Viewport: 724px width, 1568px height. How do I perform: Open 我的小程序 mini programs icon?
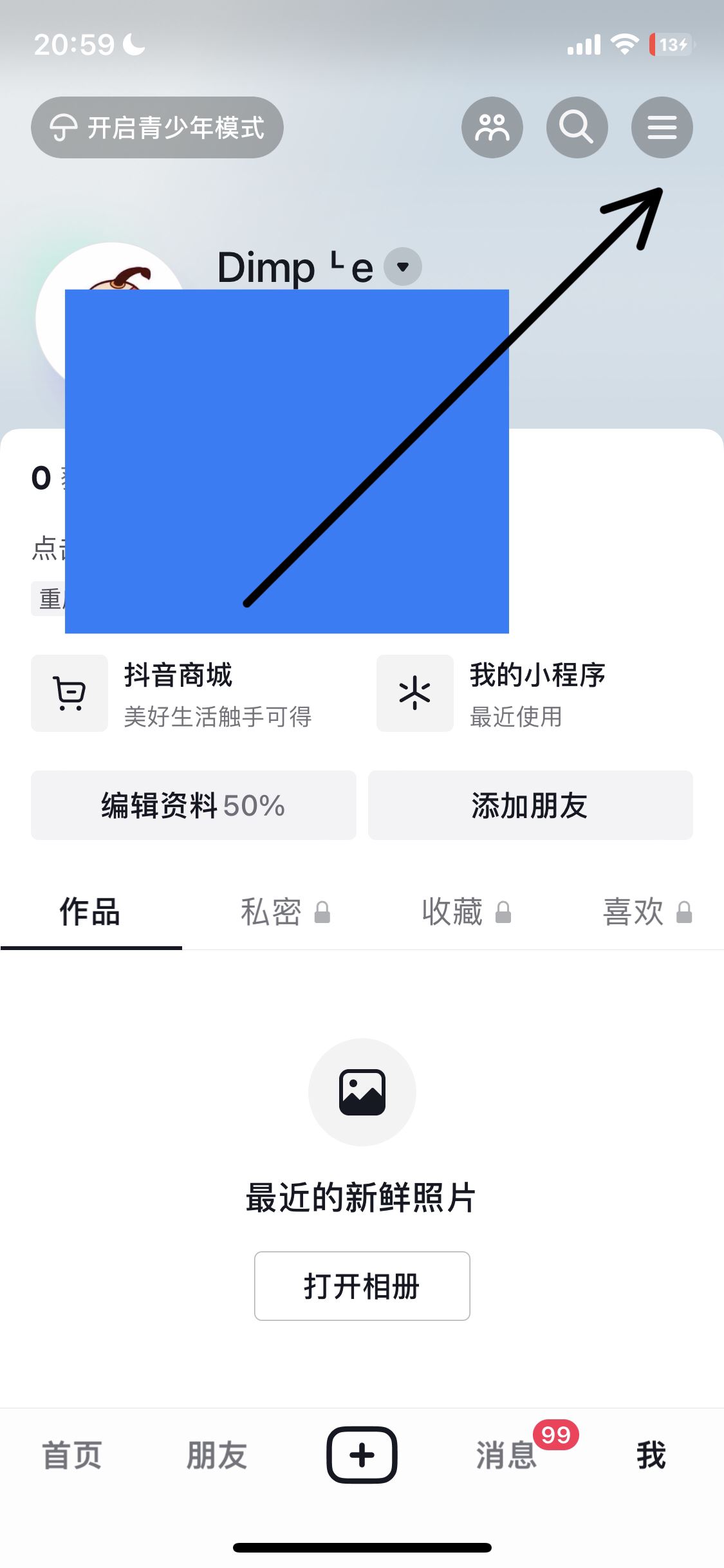[x=414, y=693]
